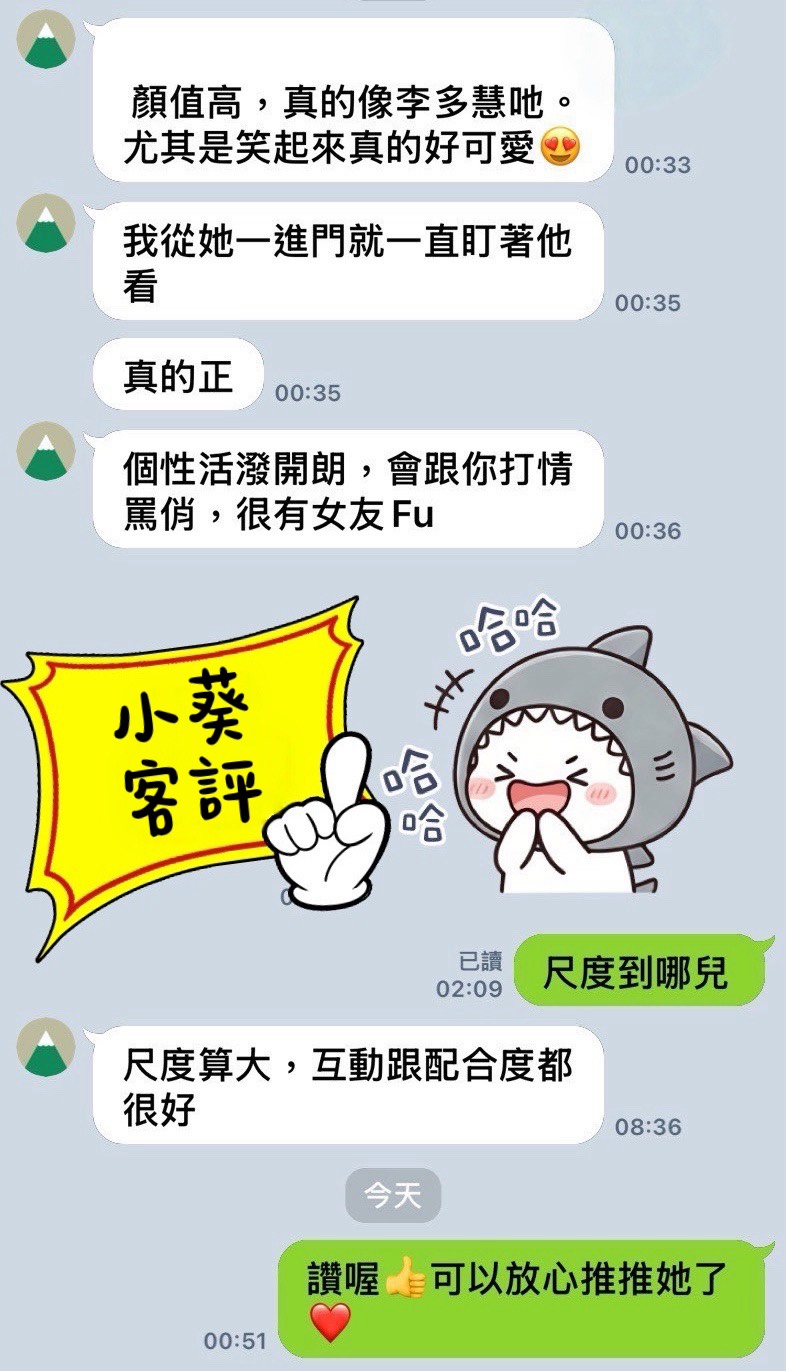
Task: Select the 我從她一進門 message bubble
Action: pos(350,260)
